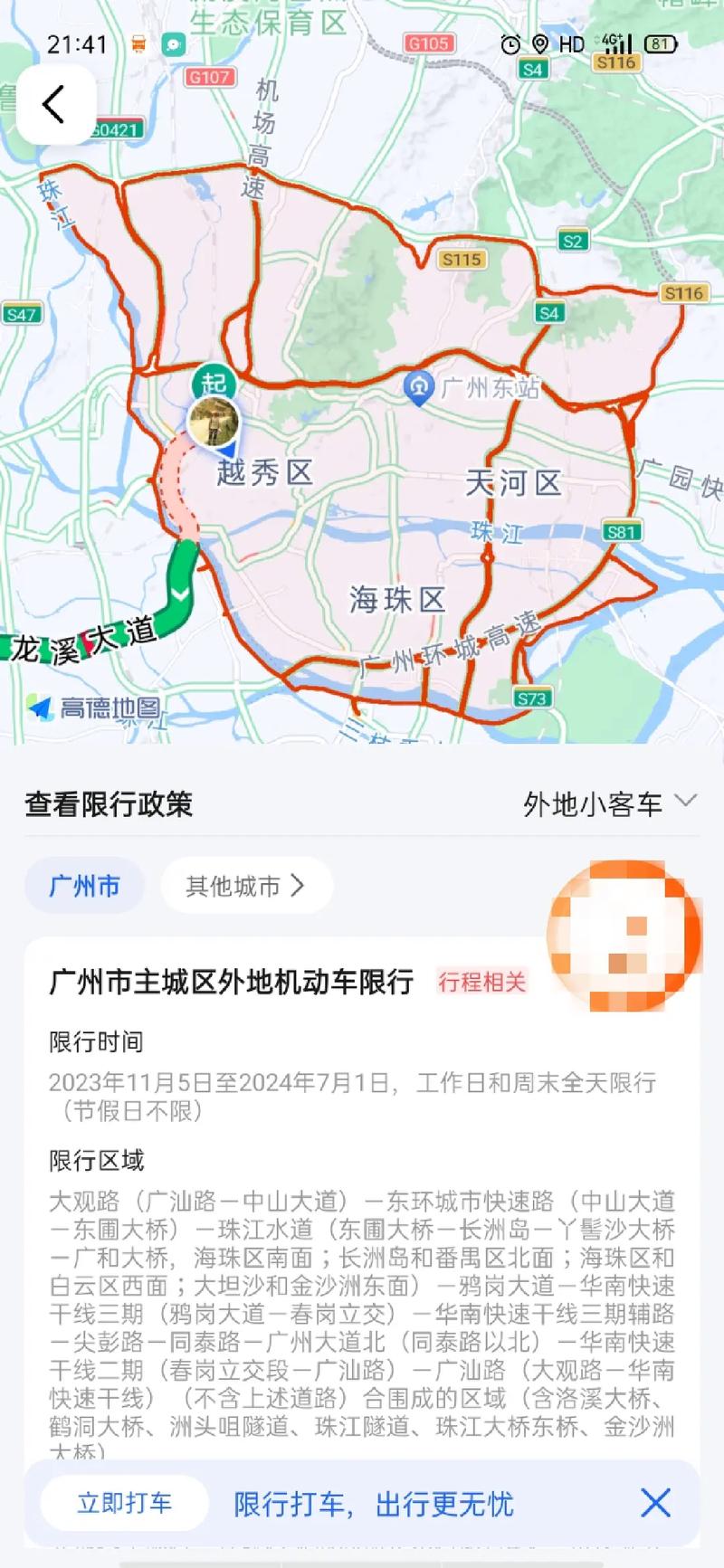Select the 广州东站 metro station icon

coord(419,387)
